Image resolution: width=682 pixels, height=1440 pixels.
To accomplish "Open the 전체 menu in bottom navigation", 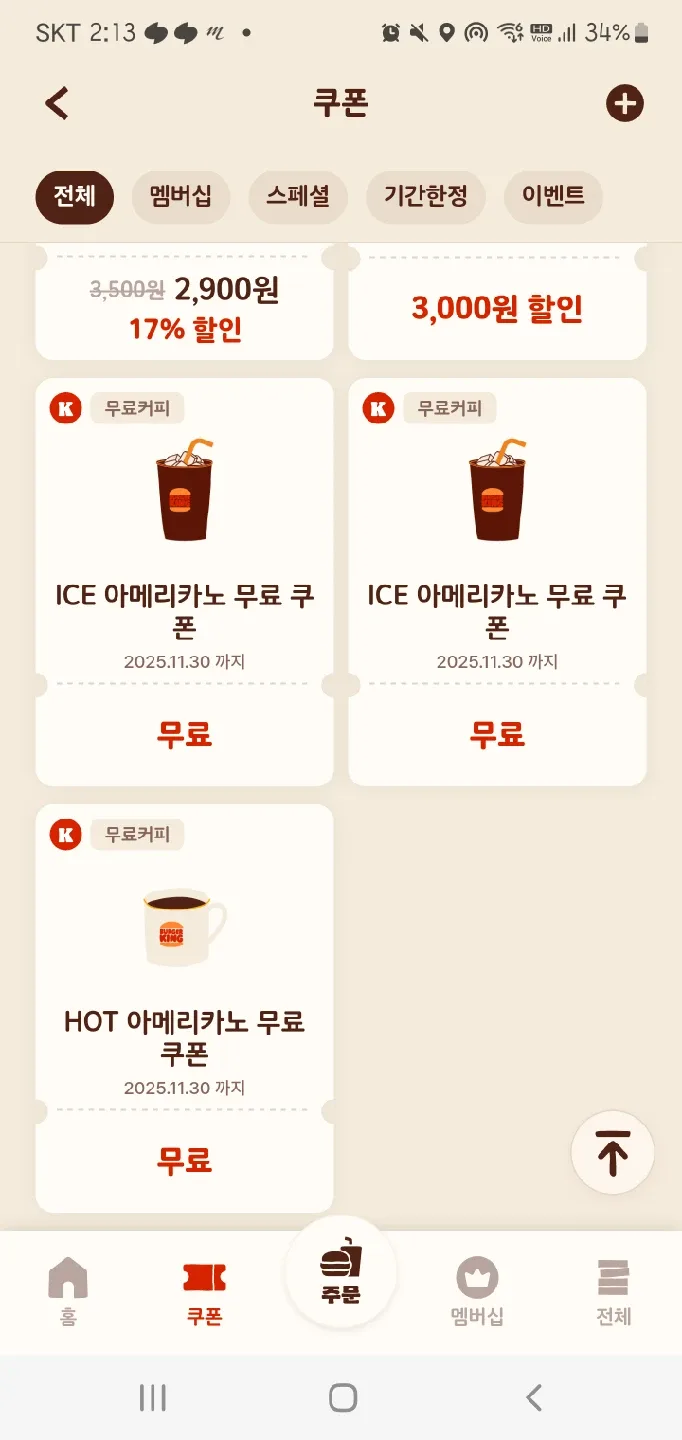I will 613,1290.
